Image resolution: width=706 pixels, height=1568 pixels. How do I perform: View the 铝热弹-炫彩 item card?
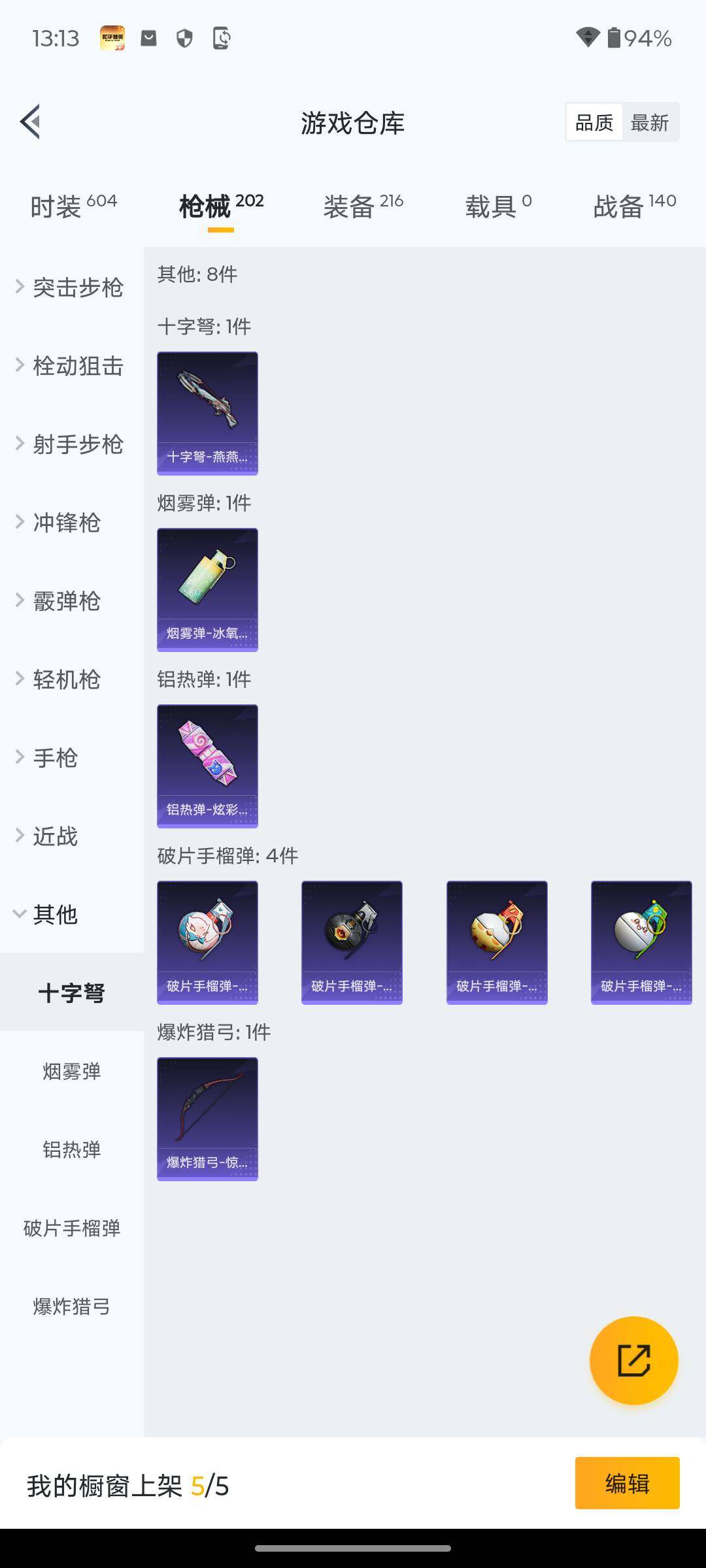click(207, 766)
